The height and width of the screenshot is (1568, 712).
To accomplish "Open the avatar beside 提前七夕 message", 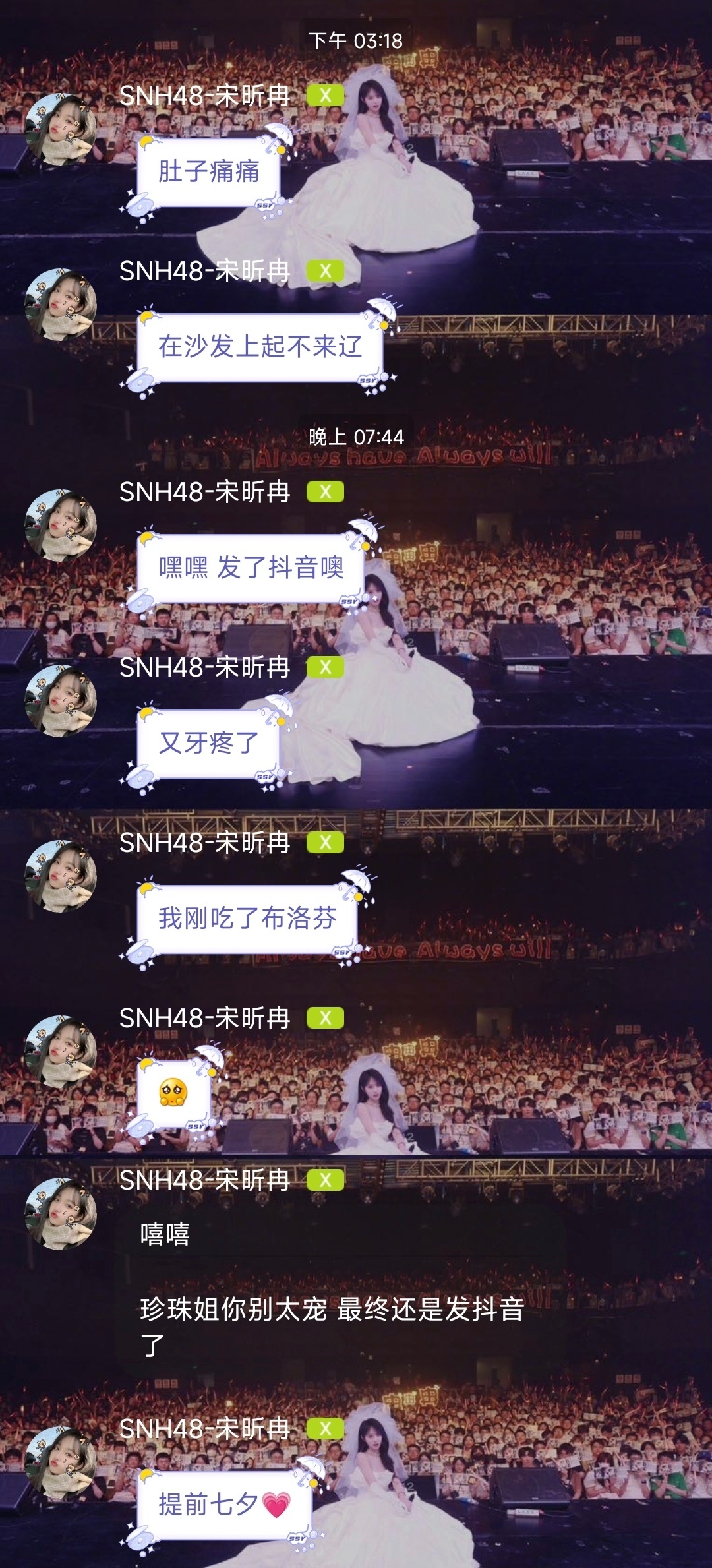I will point(61,1462).
